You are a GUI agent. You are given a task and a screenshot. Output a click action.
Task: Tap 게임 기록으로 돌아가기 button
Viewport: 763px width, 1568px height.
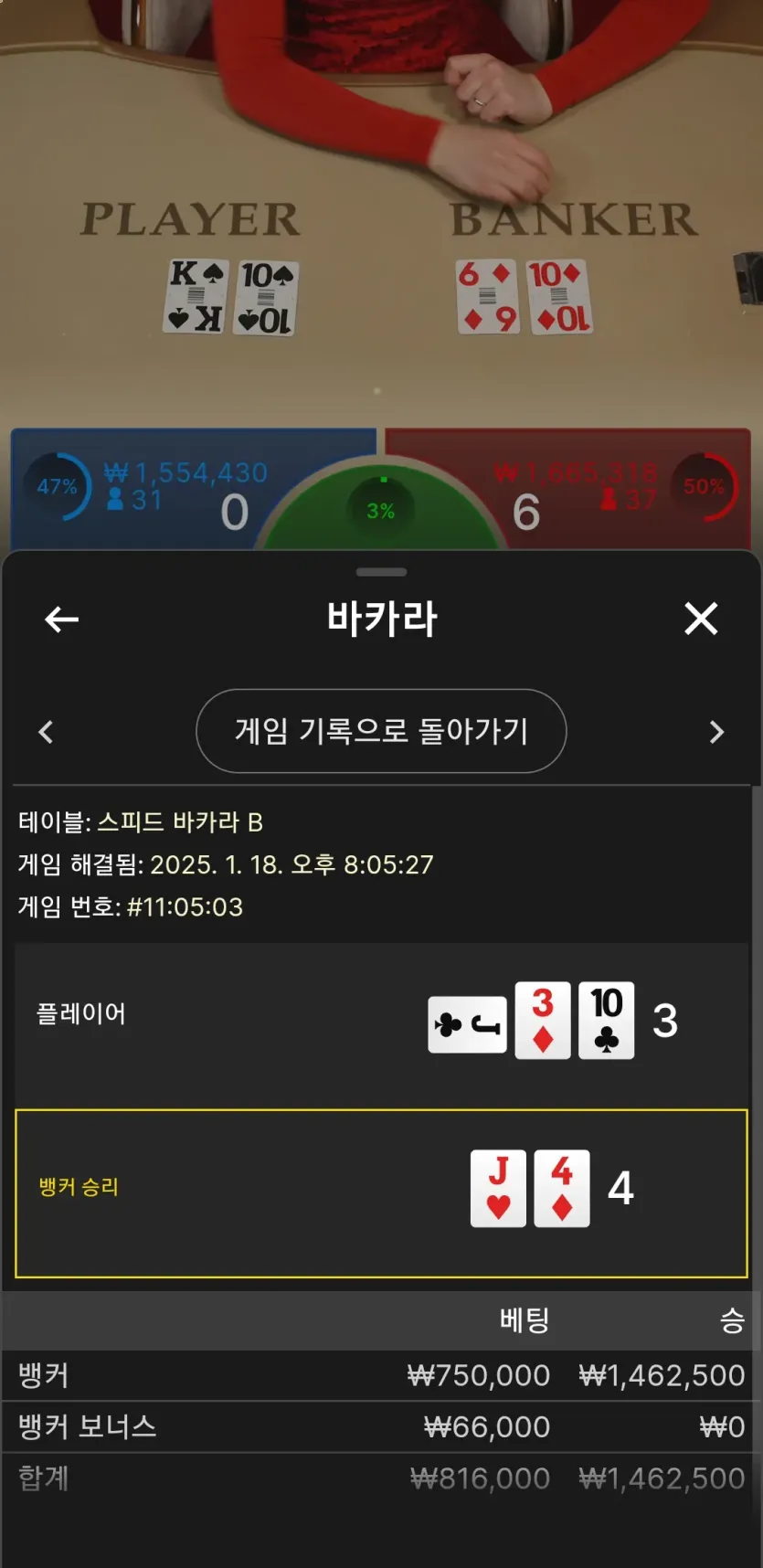pos(381,731)
